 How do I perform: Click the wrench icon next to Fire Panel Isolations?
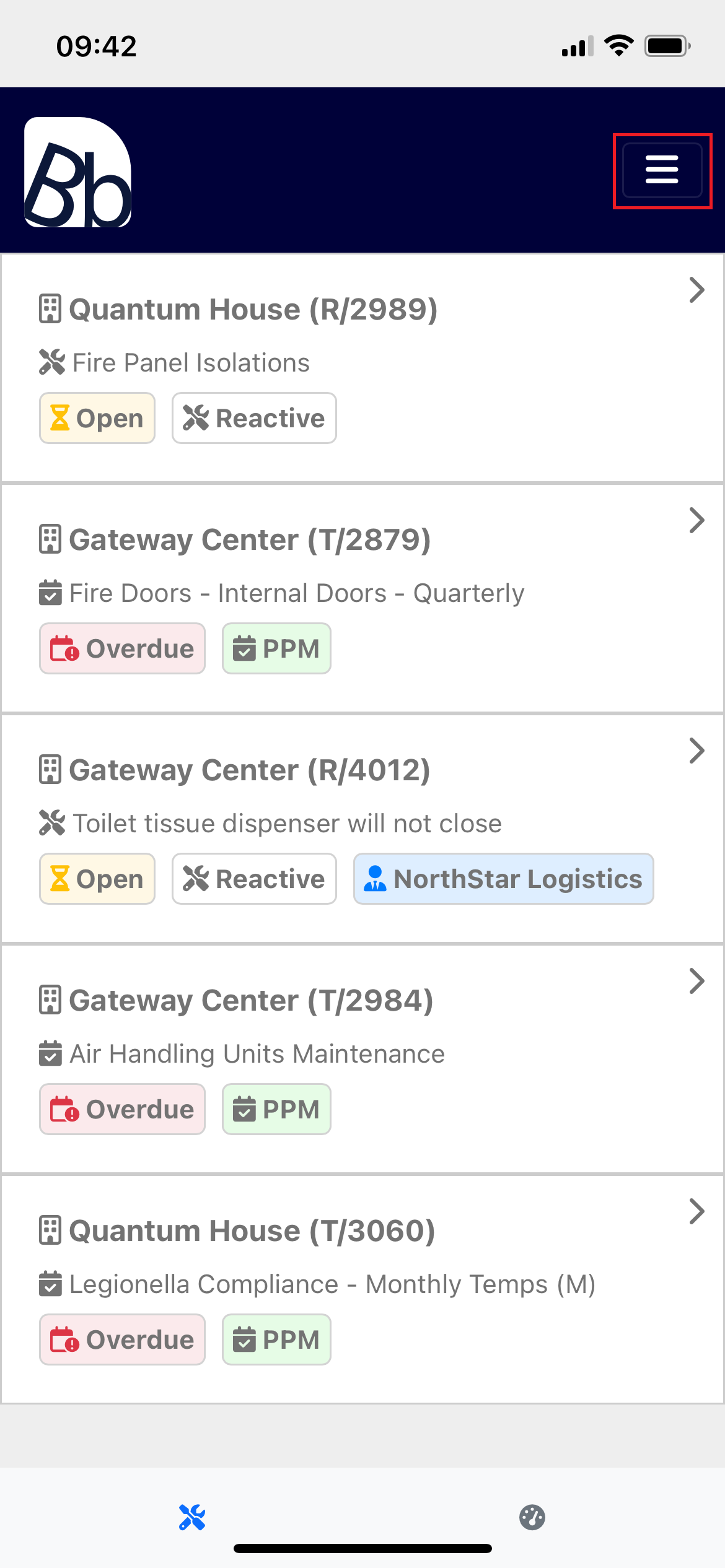click(51, 362)
